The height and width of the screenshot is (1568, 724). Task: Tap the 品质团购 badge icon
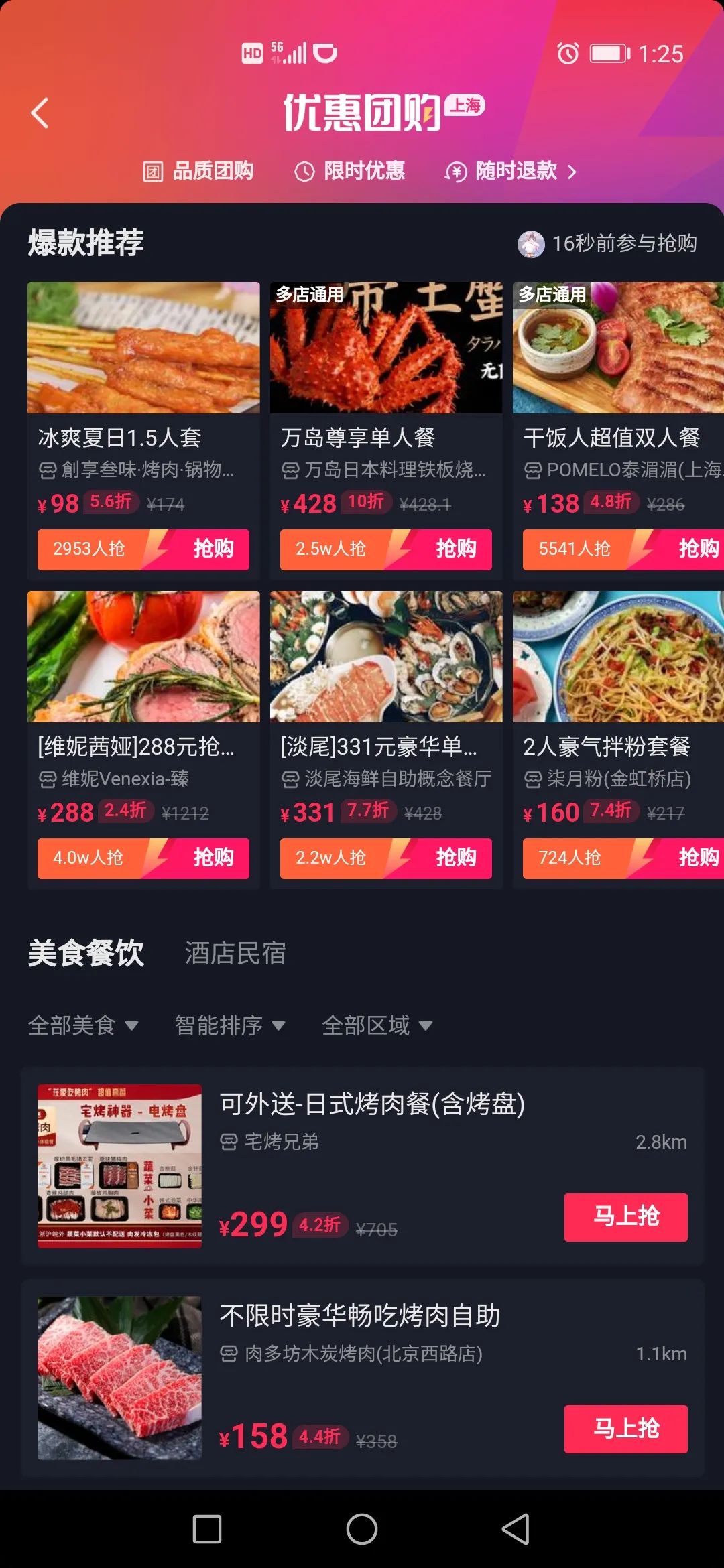(153, 172)
